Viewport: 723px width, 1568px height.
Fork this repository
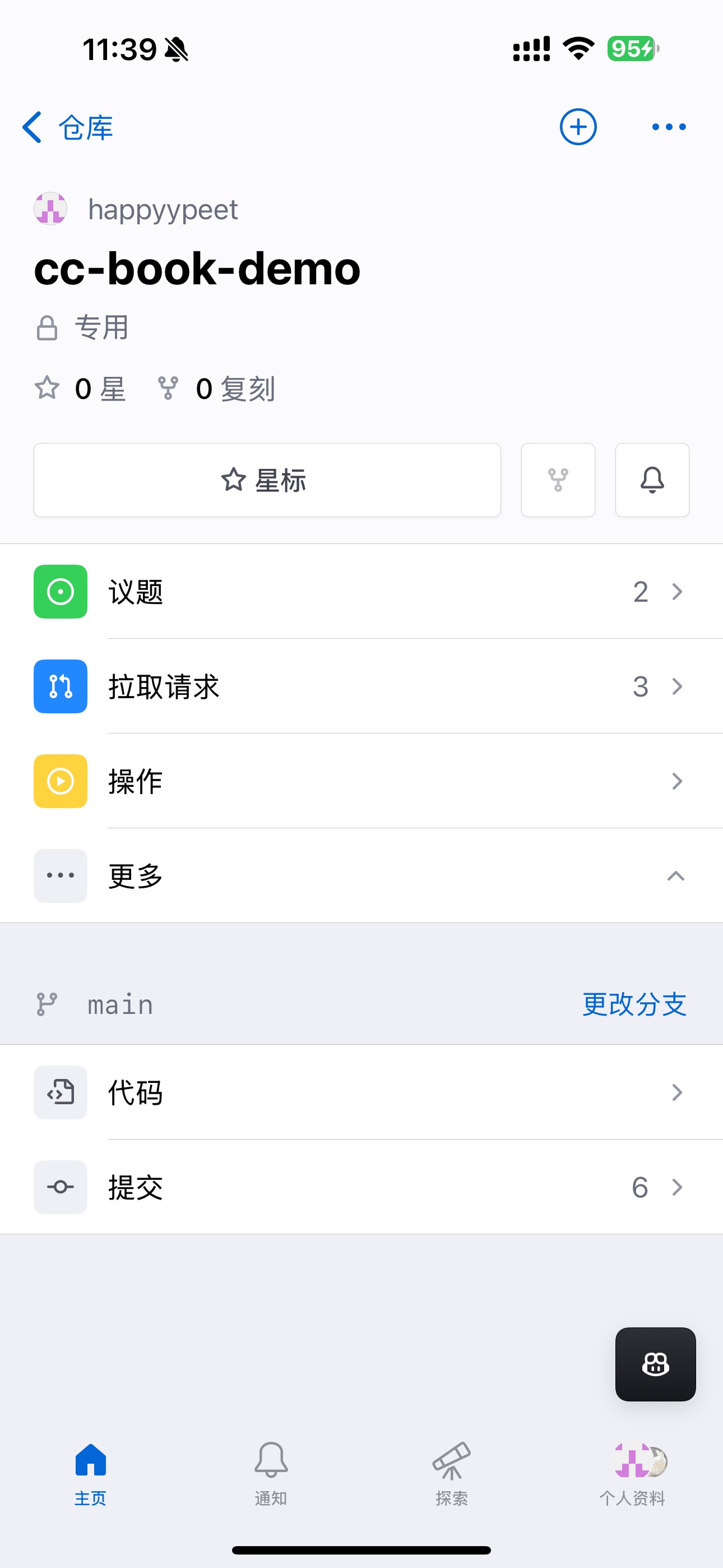pos(558,480)
